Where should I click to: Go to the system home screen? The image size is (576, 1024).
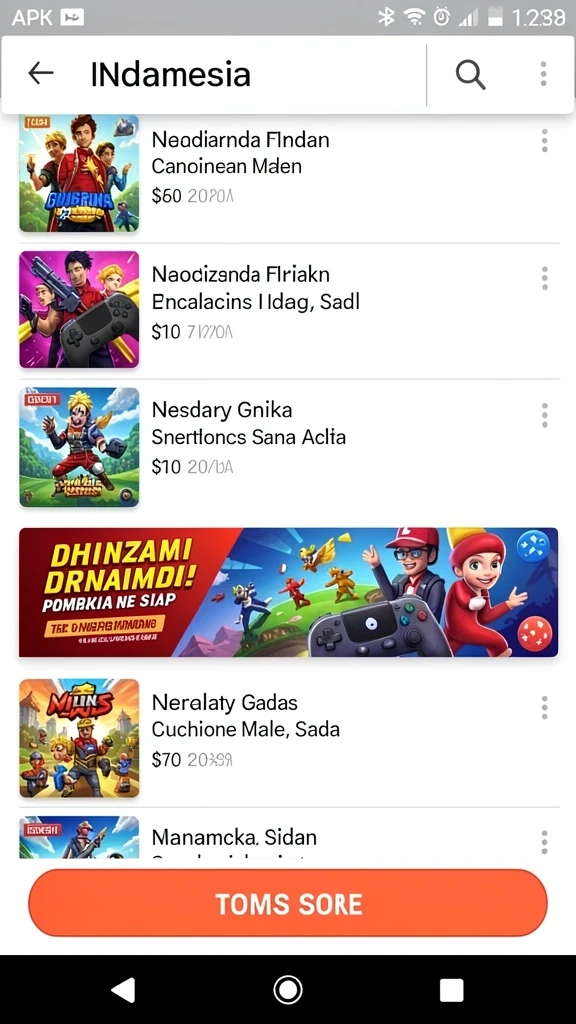(288, 989)
